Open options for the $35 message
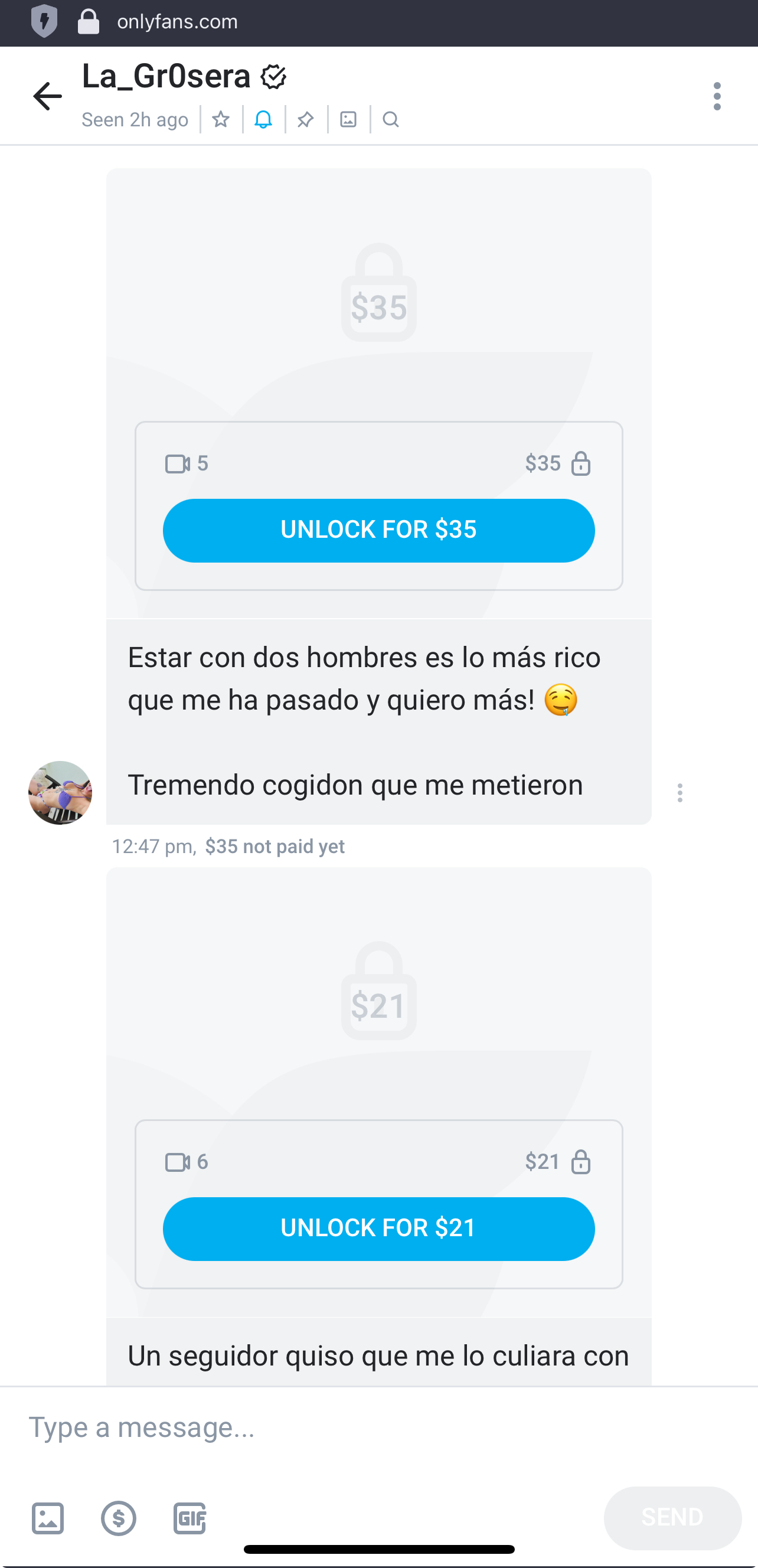The width and height of the screenshot is (758, 1568). tap(679, 792)
